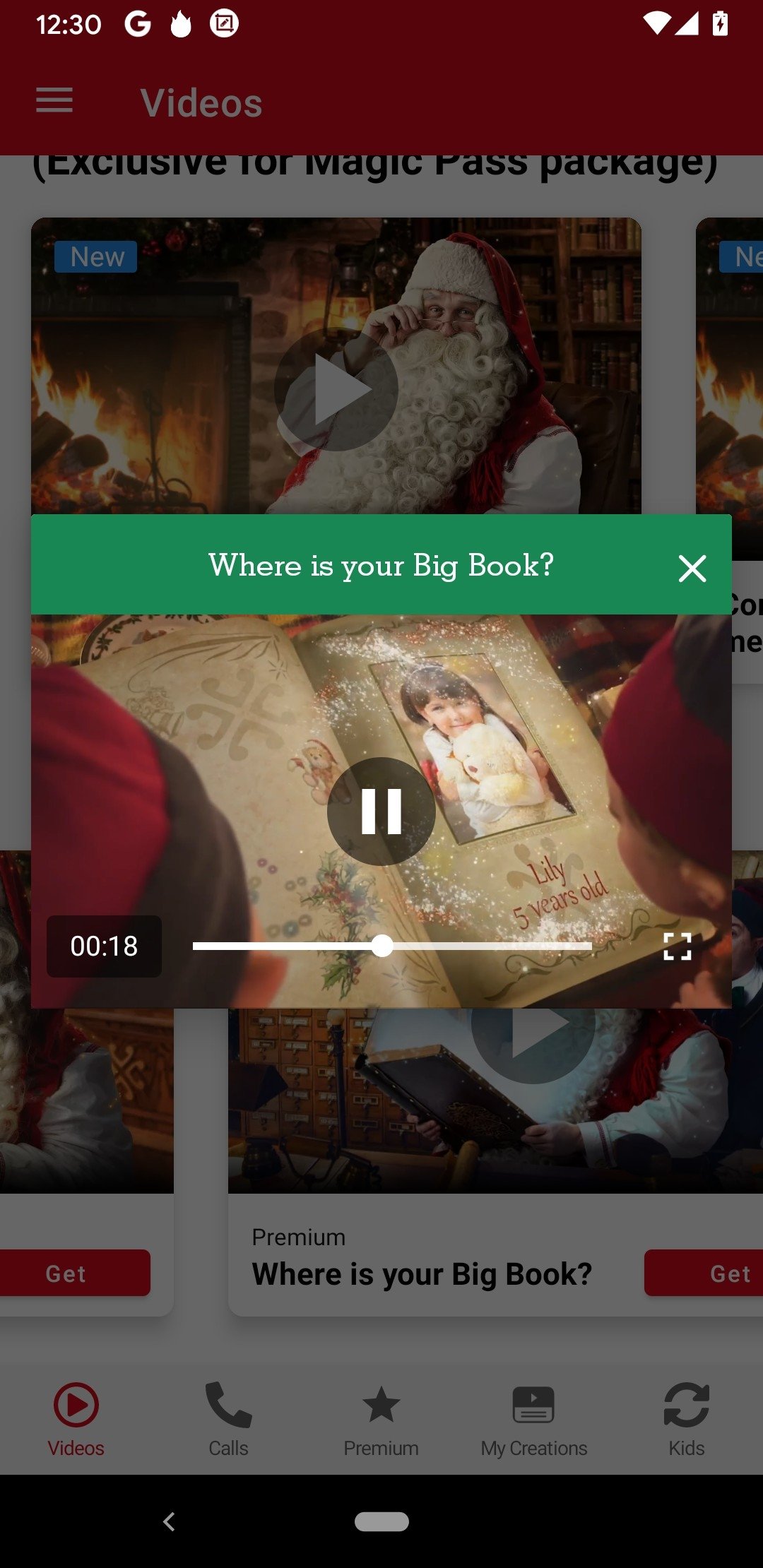Get the Where is your Big Book video
Viewport: 763px width, 1568px height.
click(704, 1273)
